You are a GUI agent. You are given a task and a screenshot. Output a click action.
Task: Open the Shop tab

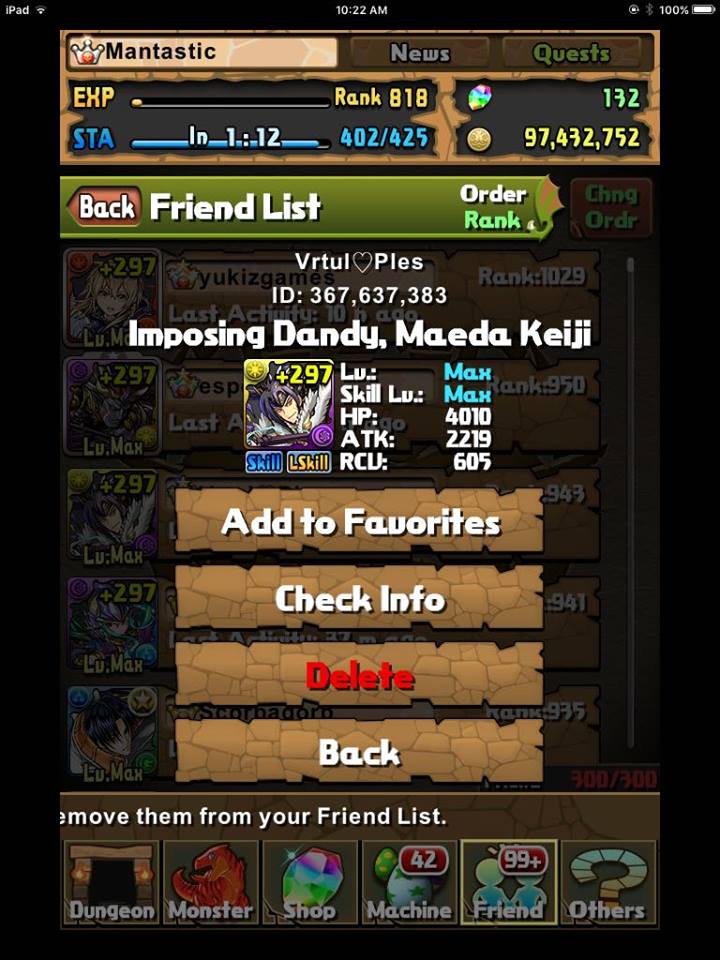[310, 882]
